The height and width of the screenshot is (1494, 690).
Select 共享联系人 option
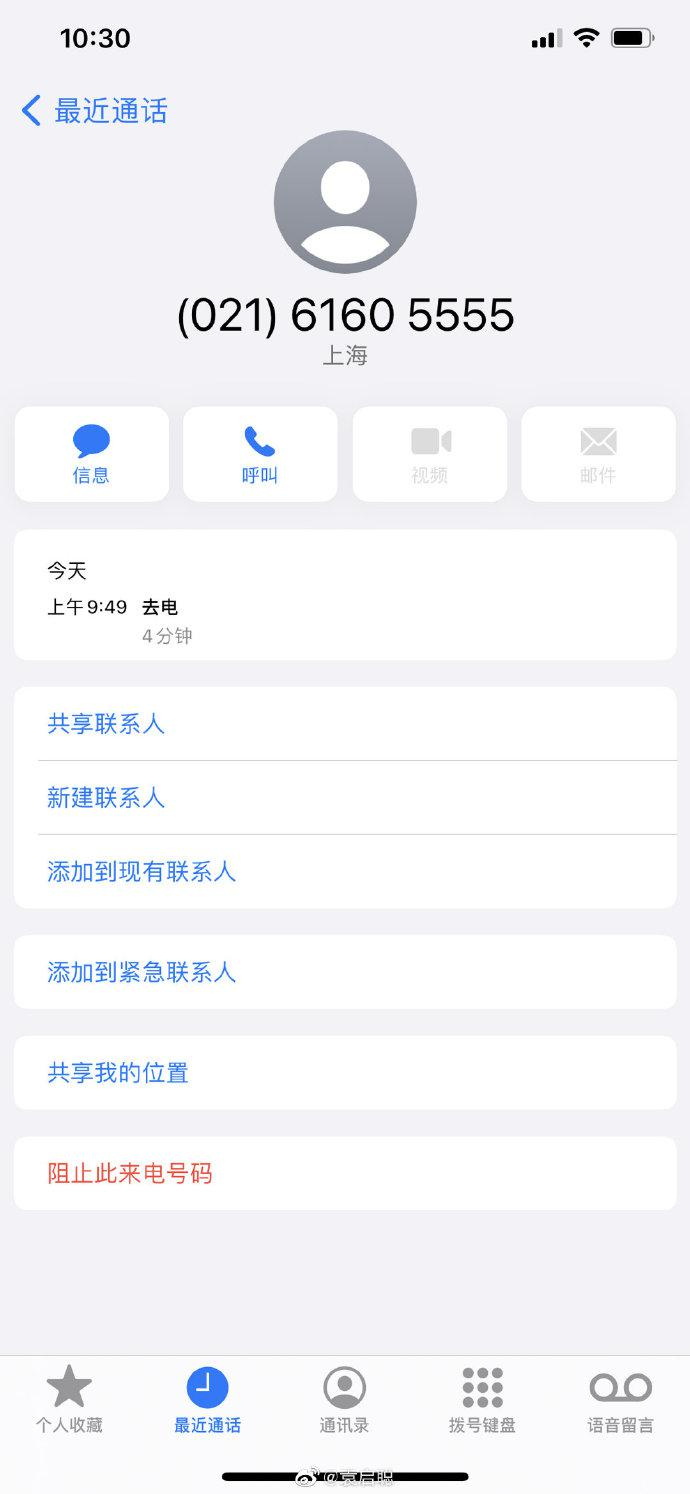(x=345, y=724)
